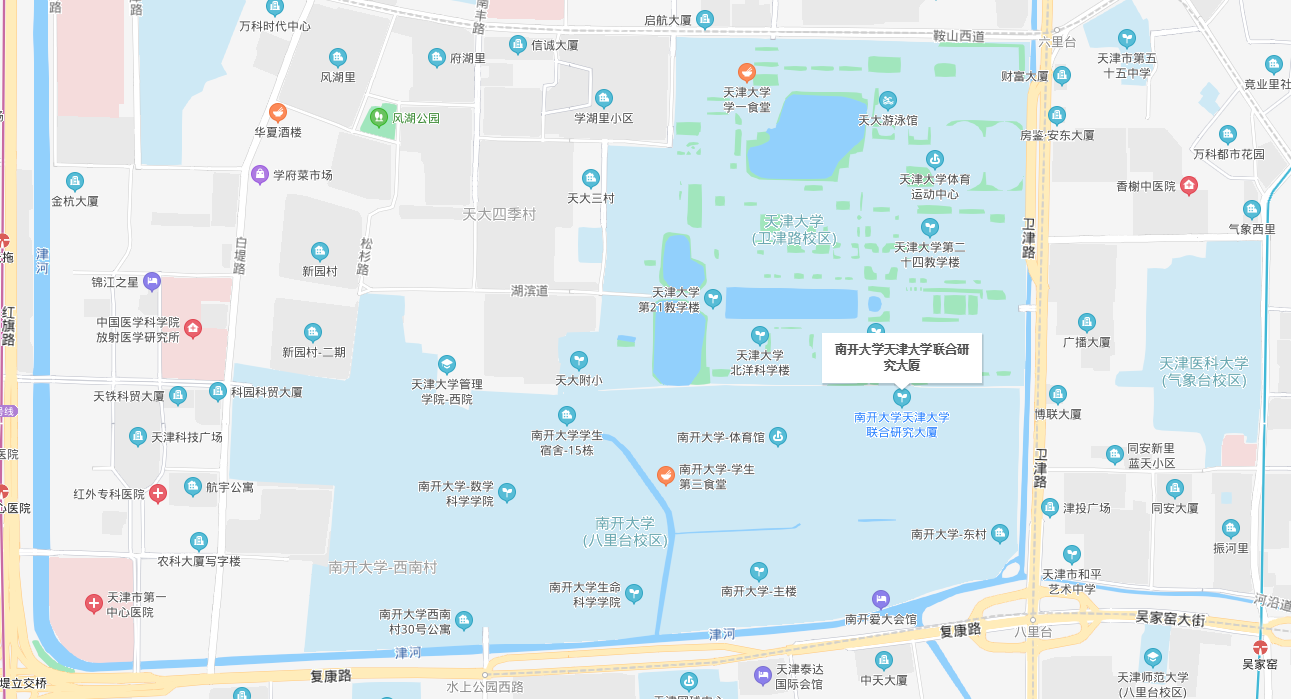Tap the 风湖公园 park marker
The height and width of the screenshot is (699, 1291).
coord(377,118)
